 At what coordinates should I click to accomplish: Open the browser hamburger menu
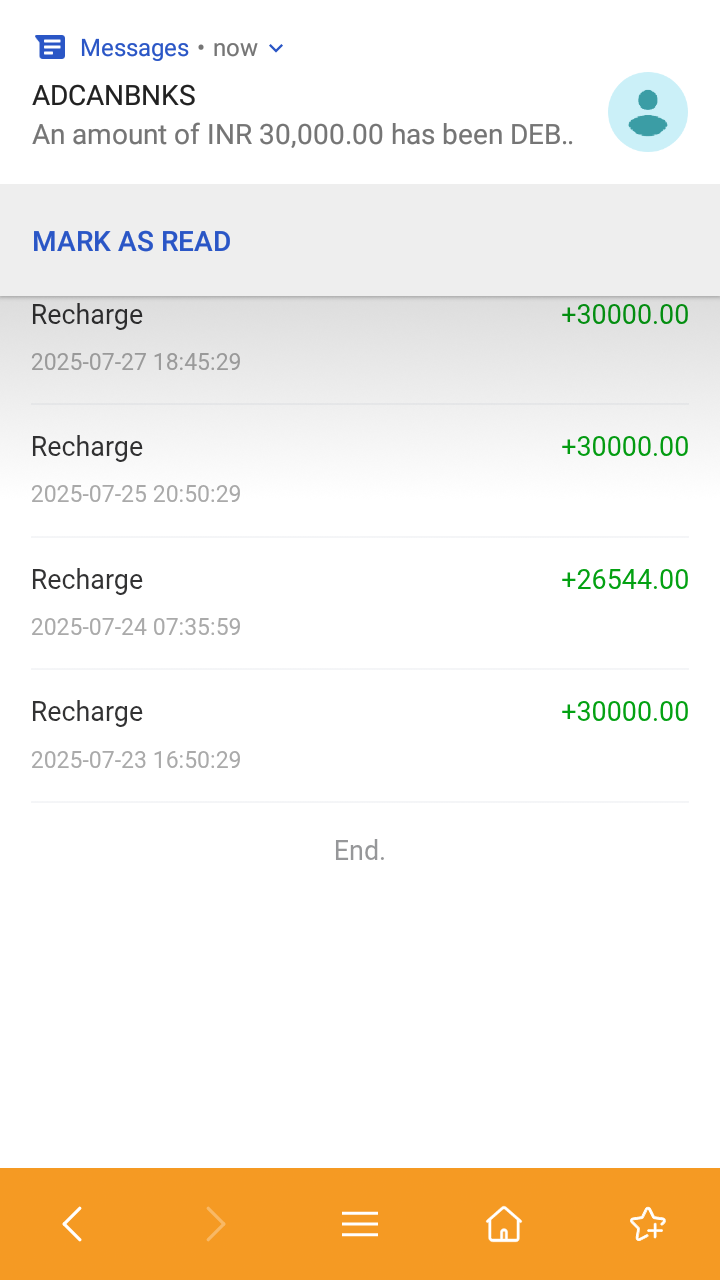(x=360, y=1224)
